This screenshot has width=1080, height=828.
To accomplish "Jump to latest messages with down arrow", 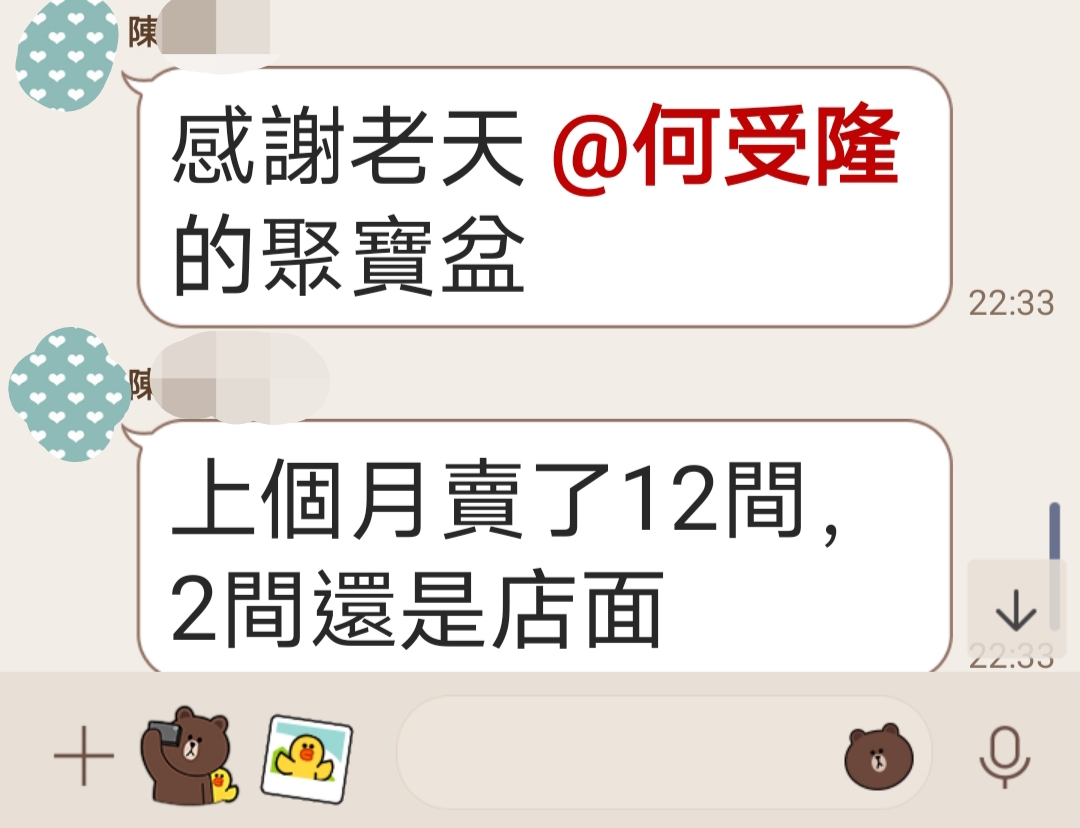I will click(1016, 609).
